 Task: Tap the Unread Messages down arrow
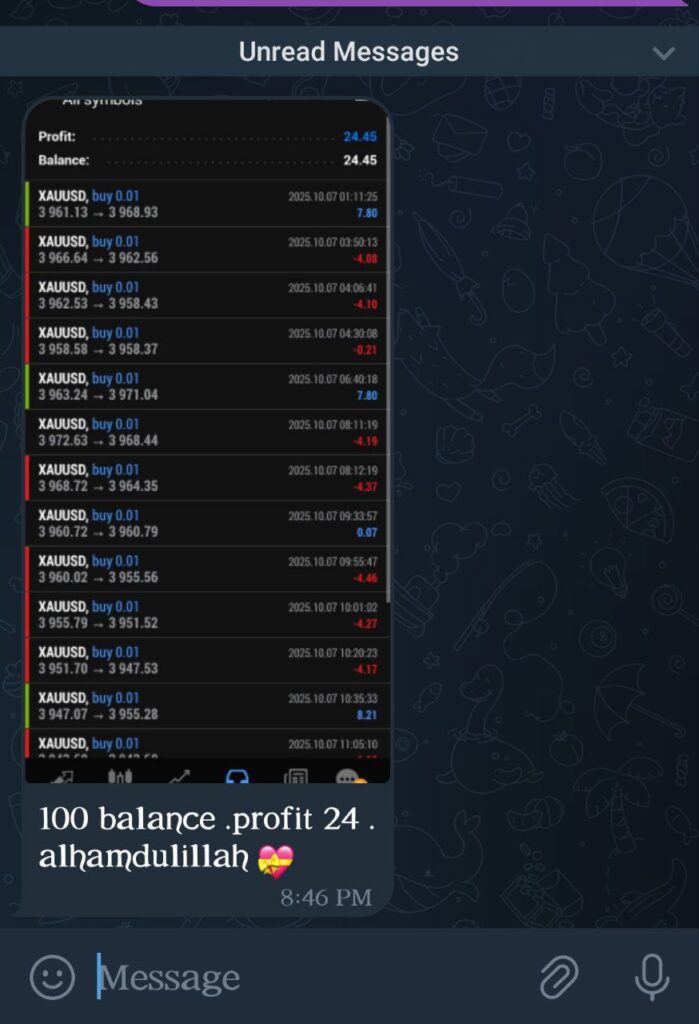point(664,53)
